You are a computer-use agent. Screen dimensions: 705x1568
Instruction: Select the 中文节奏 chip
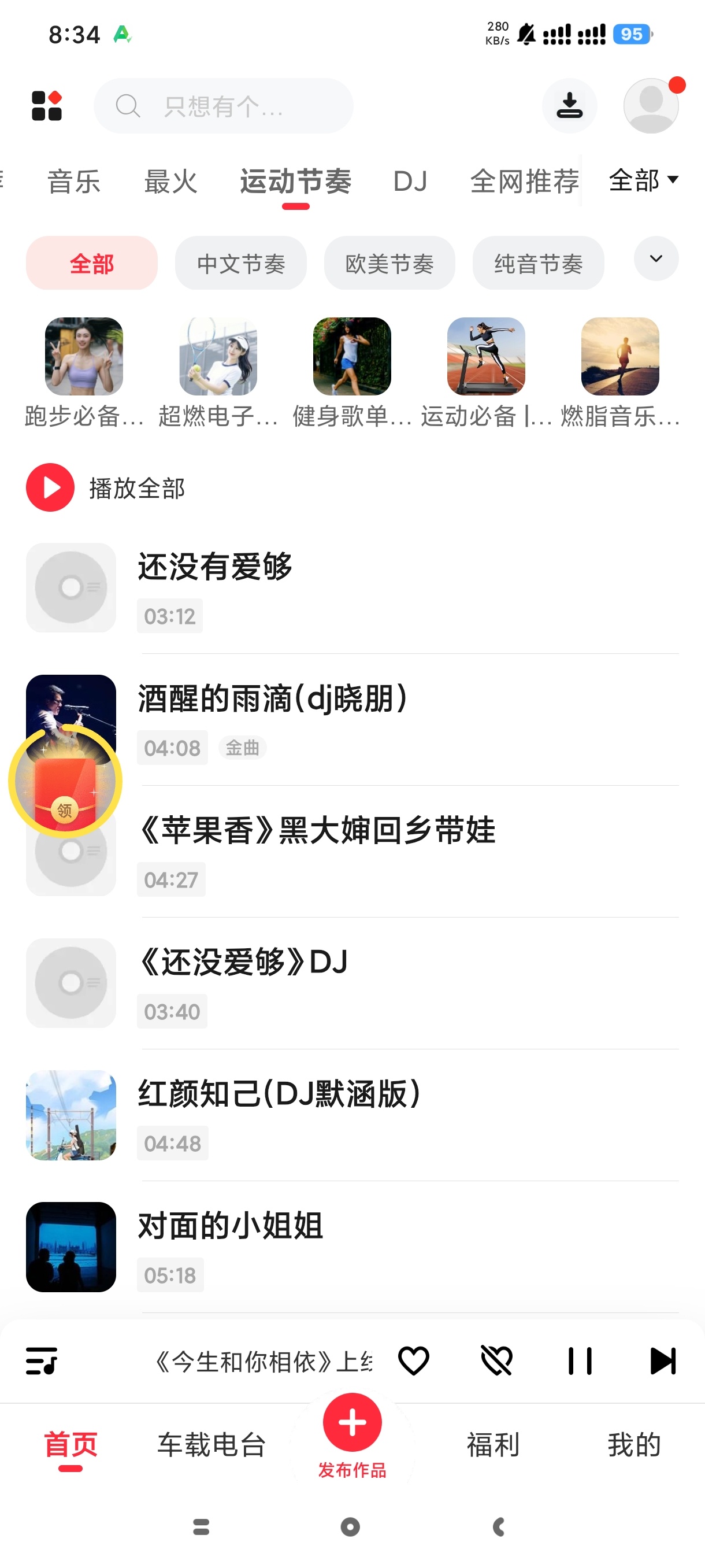(241, 264)
